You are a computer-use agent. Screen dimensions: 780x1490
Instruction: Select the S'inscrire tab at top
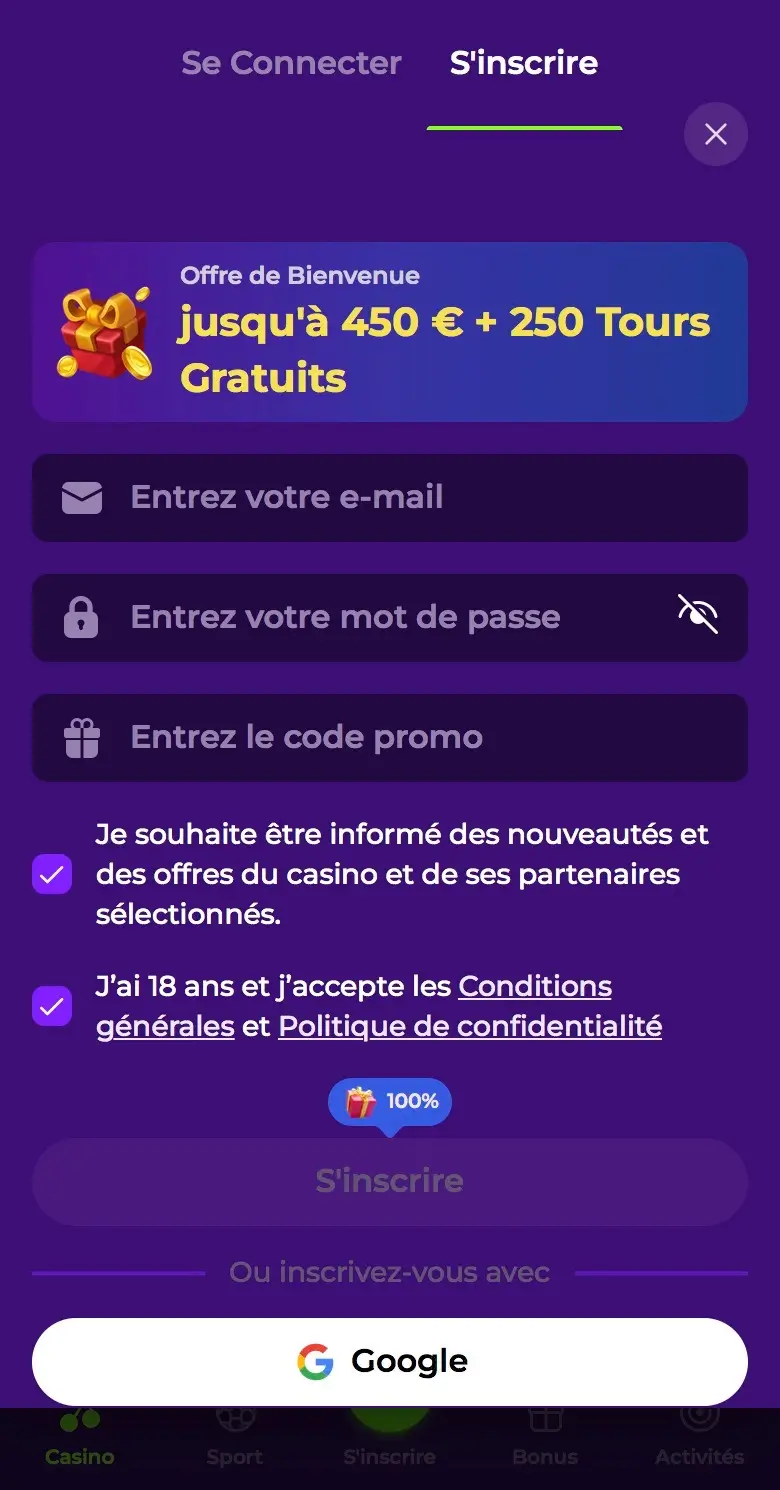pyautogui.click(x=524, y=63)
